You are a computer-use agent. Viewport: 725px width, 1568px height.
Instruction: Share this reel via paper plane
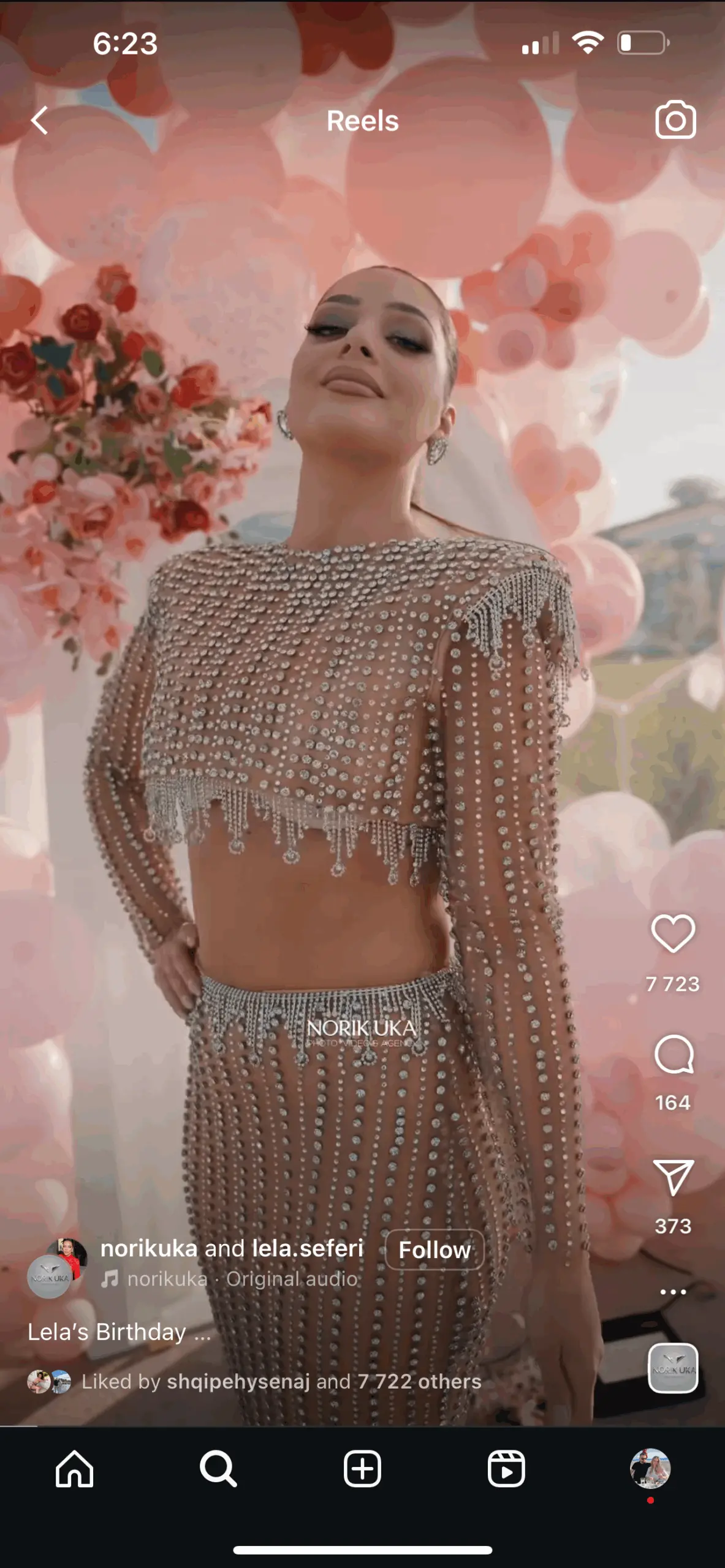tap(673, 1177)
